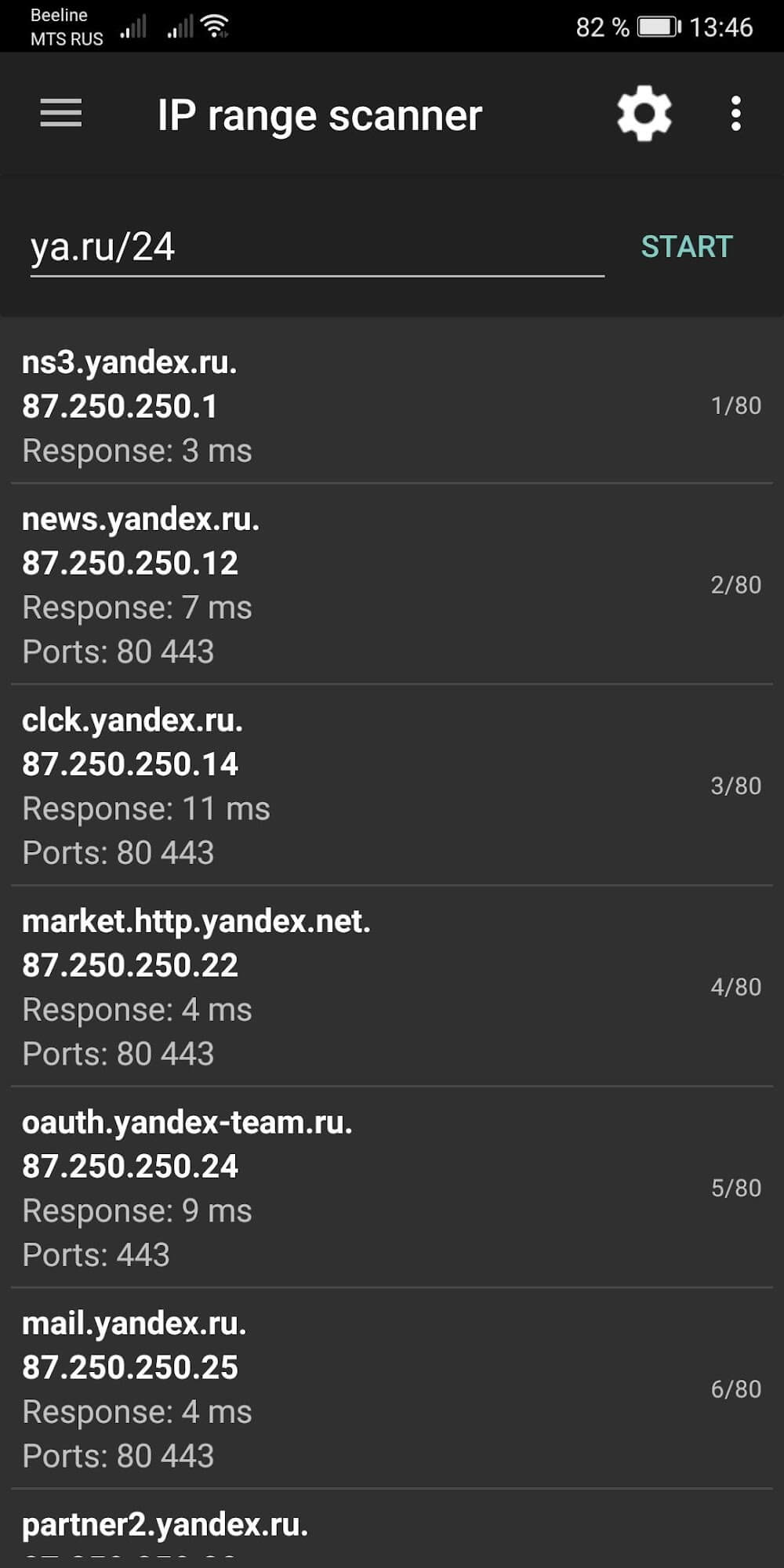Screen dimensions: 784x1568
Task: Open the hamburger navigation drawer
Action: [61, 114]
